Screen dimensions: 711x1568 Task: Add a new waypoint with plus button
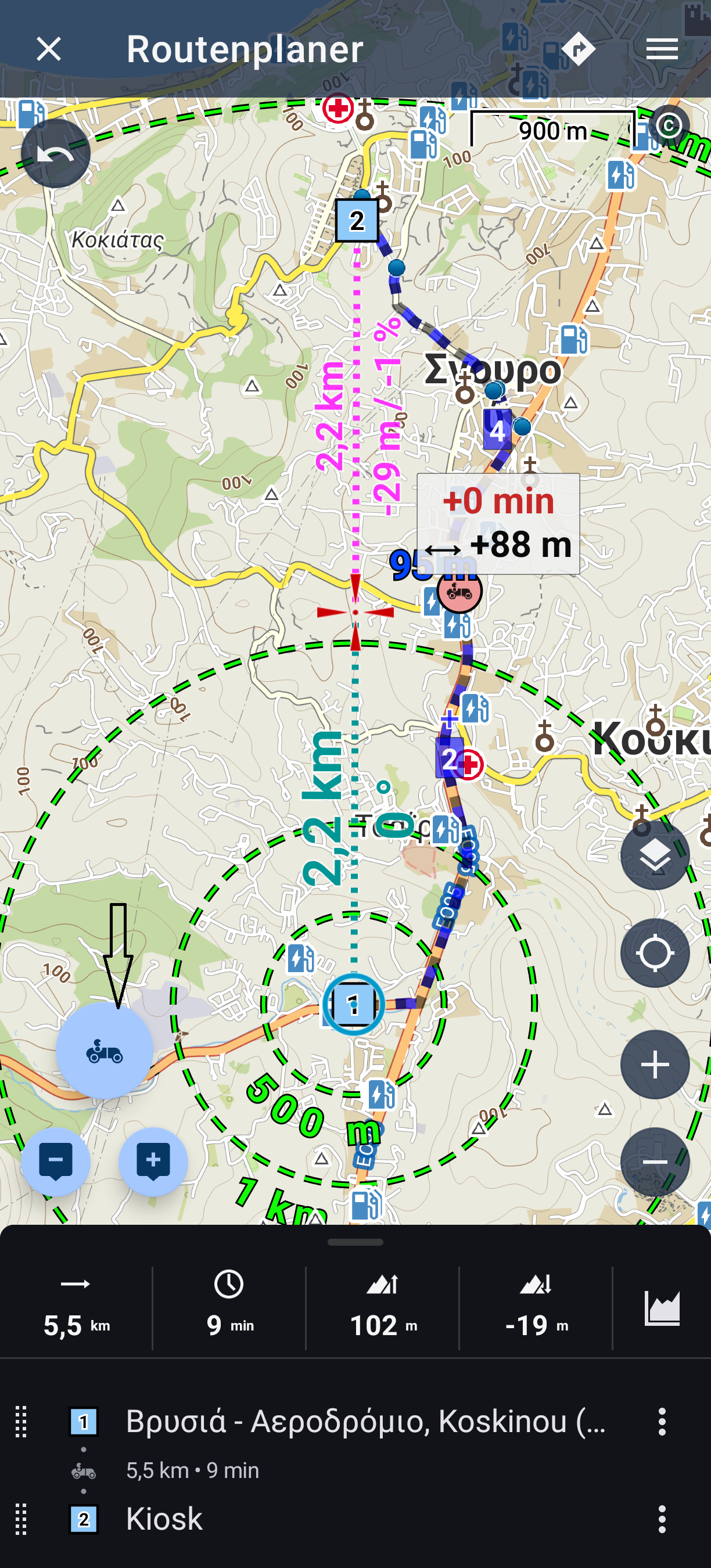pyautogui.click(x=153, y=1161)
